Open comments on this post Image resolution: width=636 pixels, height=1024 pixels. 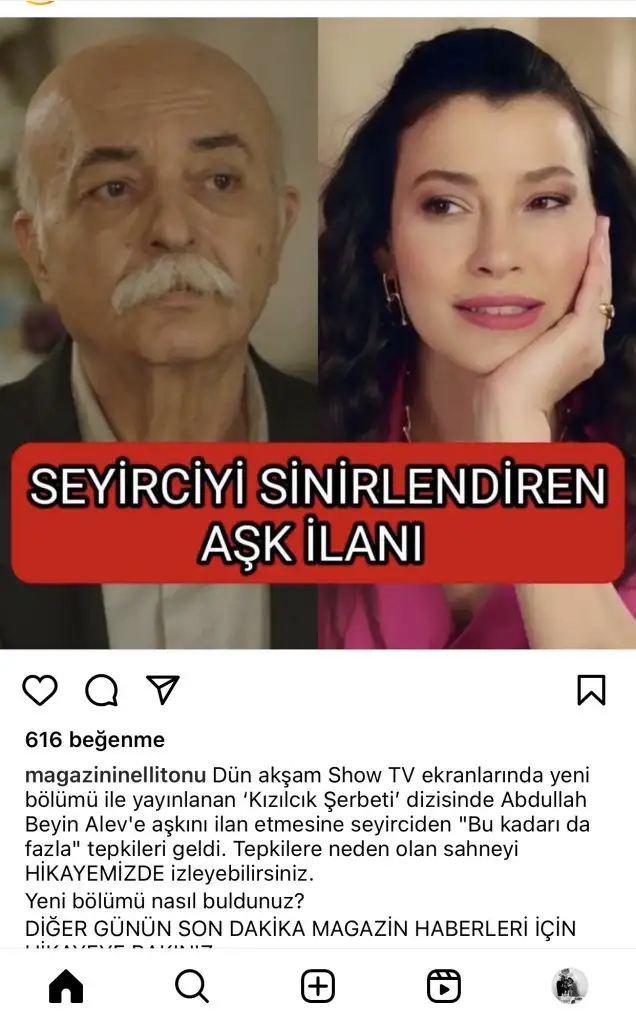coord(101,690)
